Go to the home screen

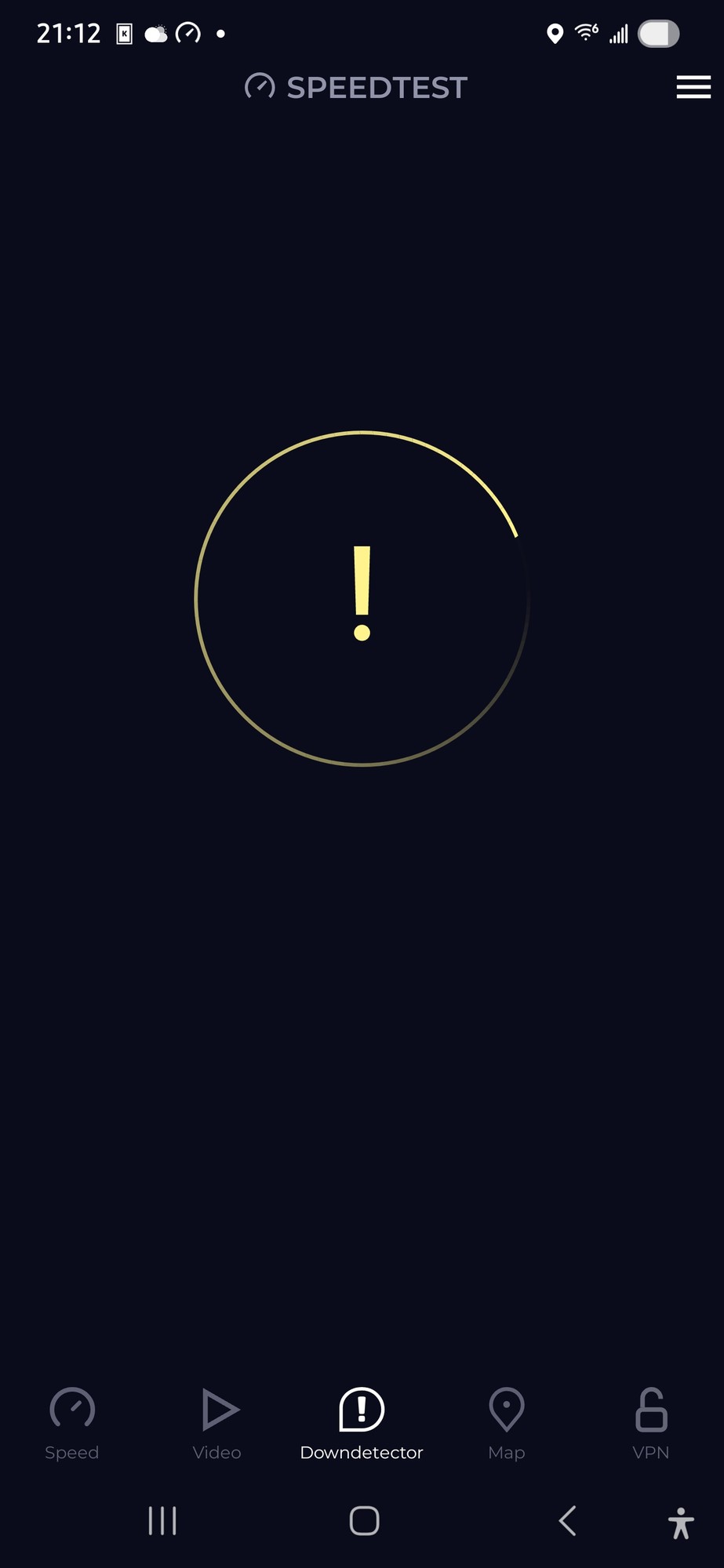click(x=364, y=1521)
